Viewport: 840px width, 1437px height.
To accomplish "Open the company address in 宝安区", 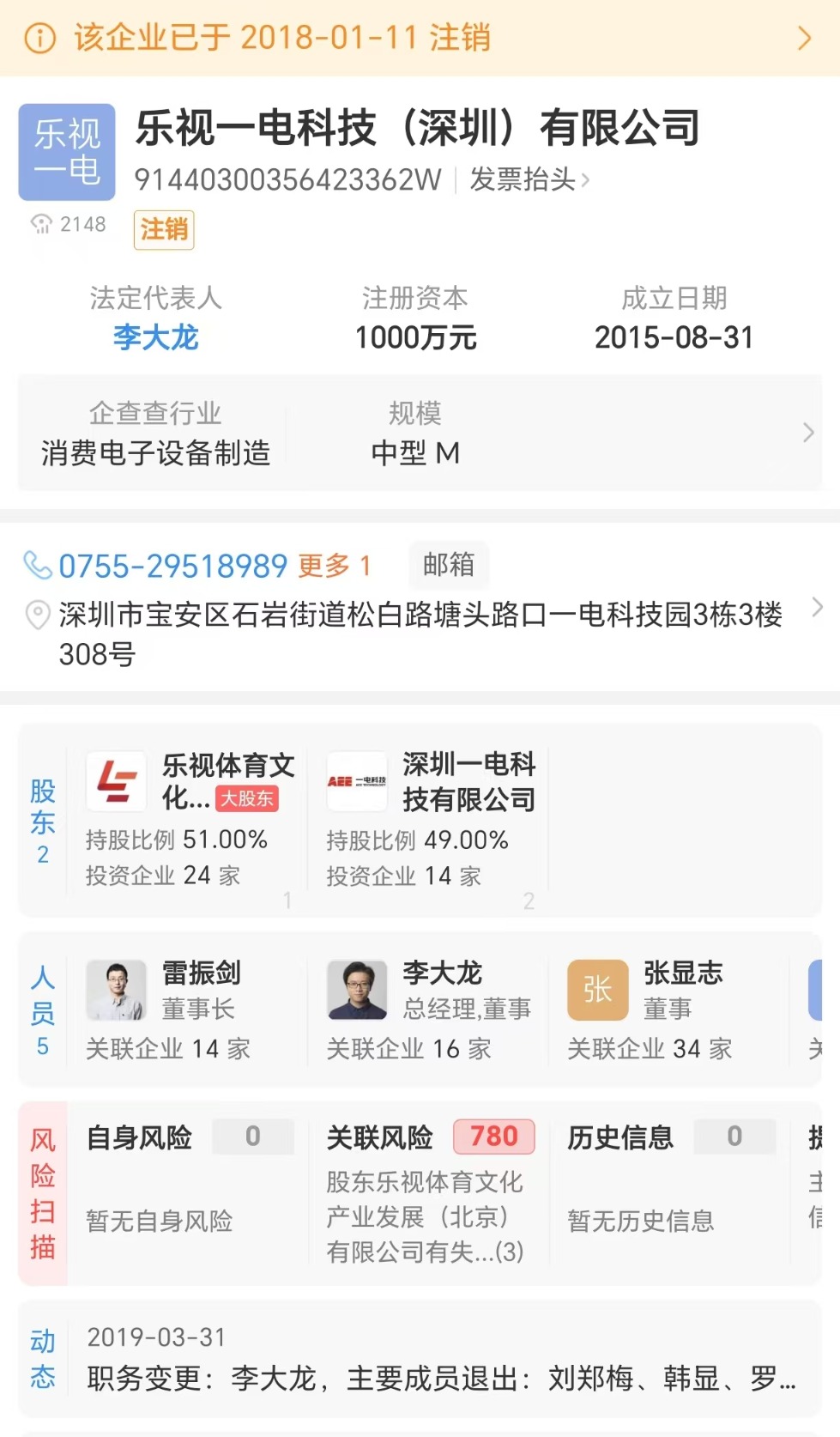I will pos(420,634).
